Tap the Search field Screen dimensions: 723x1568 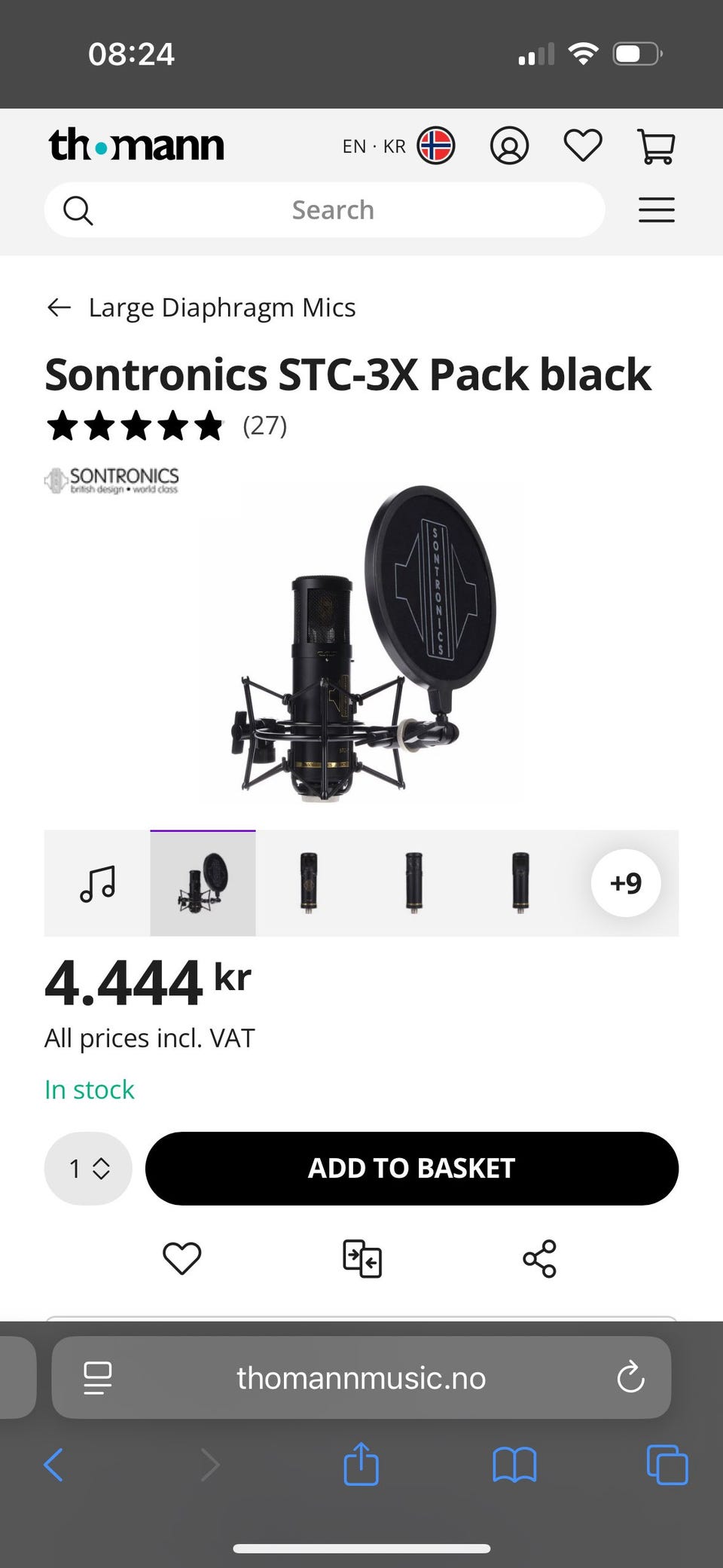click(x=332, y=210)
